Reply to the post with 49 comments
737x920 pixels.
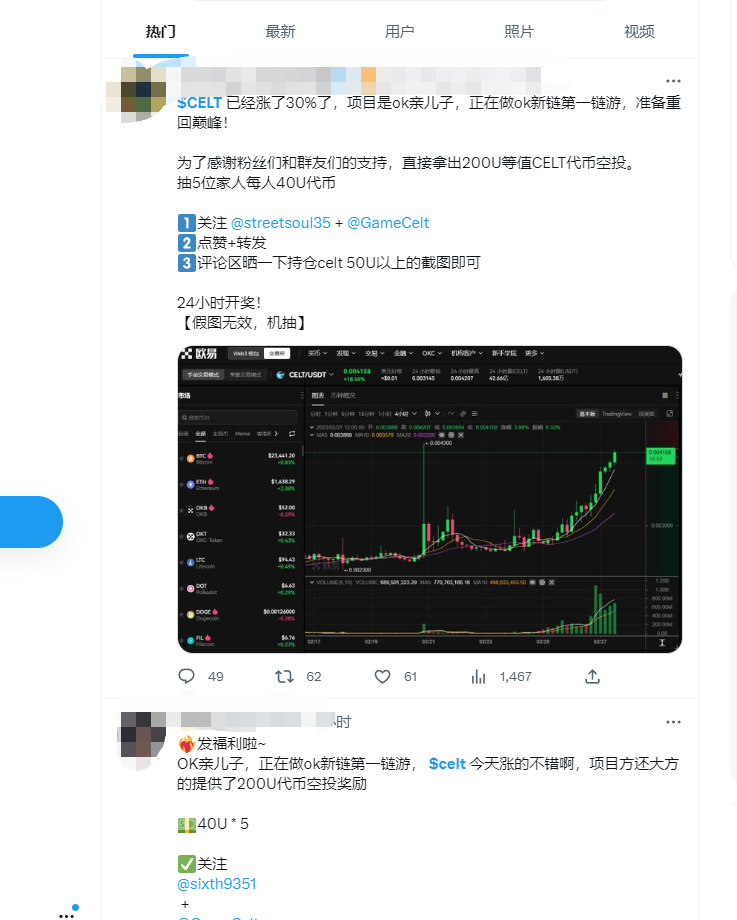pyautogui.click(x=186, y=677)
